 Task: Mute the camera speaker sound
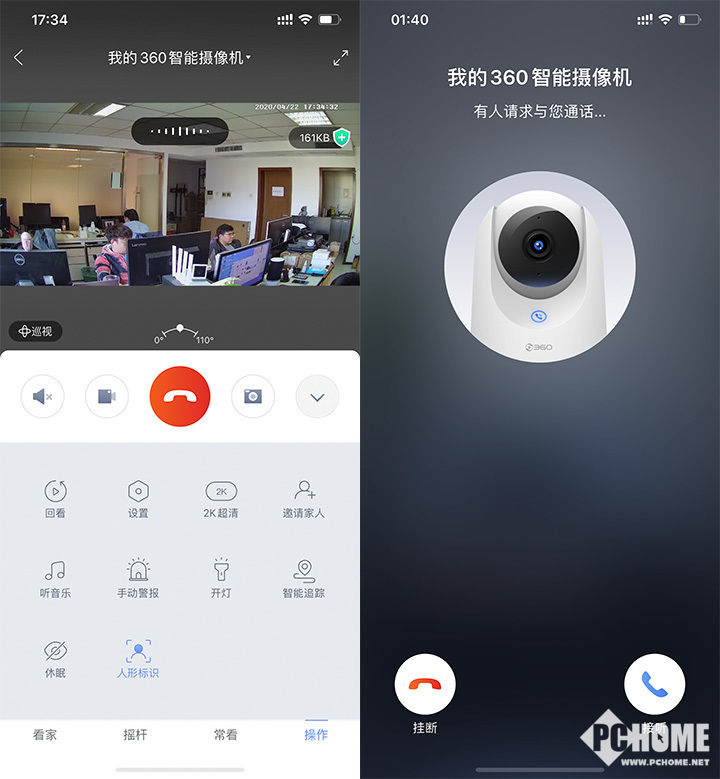[43, 397]
